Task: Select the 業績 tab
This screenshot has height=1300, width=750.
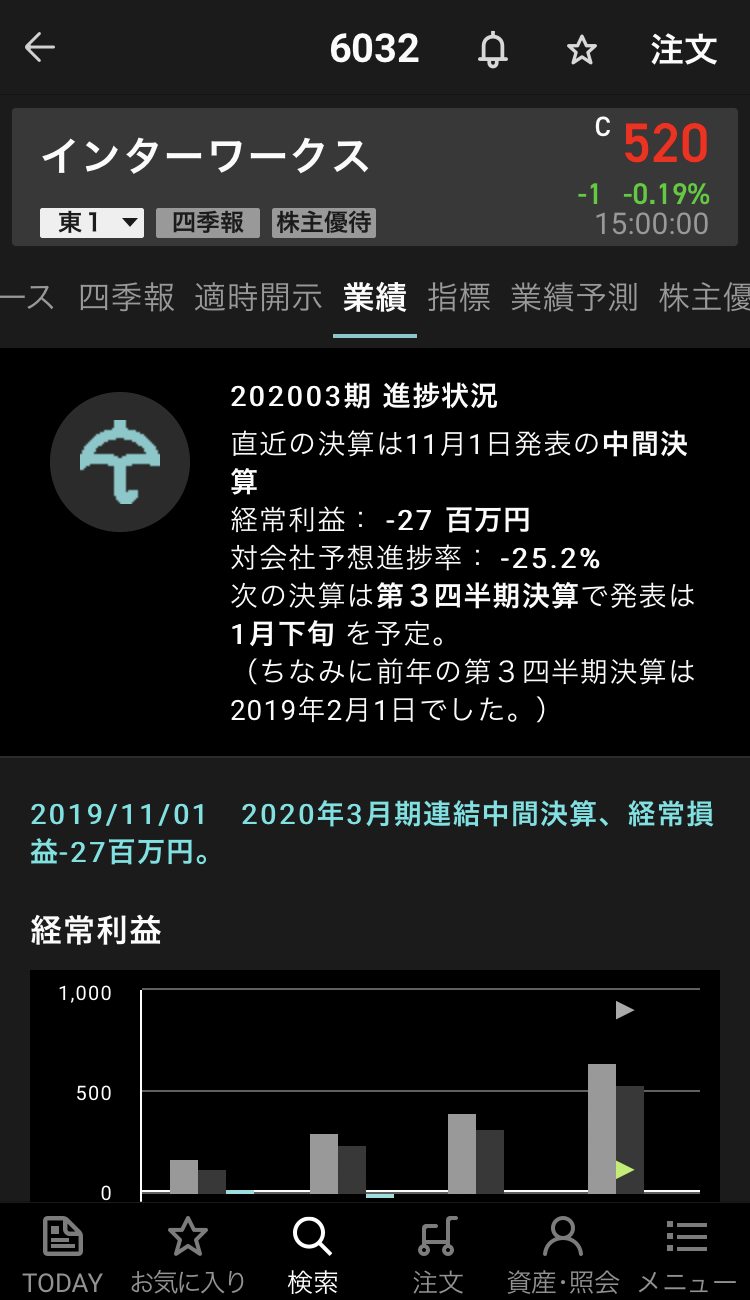Action: tap(374, 297)
